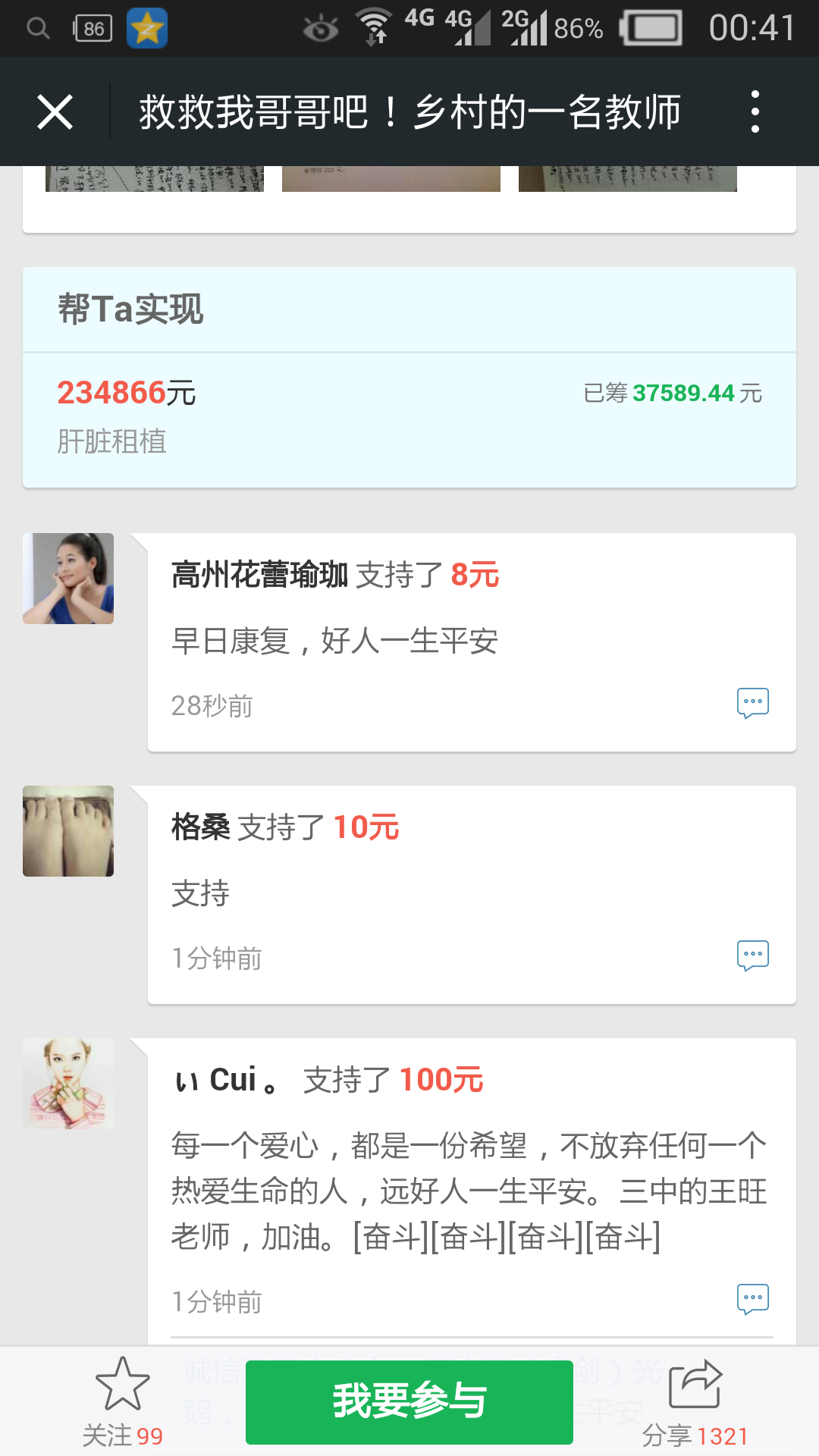
Task: View 高州花蕾瑜珈's profile avatar
Action: pyautogui.click(x=68, y=579)
